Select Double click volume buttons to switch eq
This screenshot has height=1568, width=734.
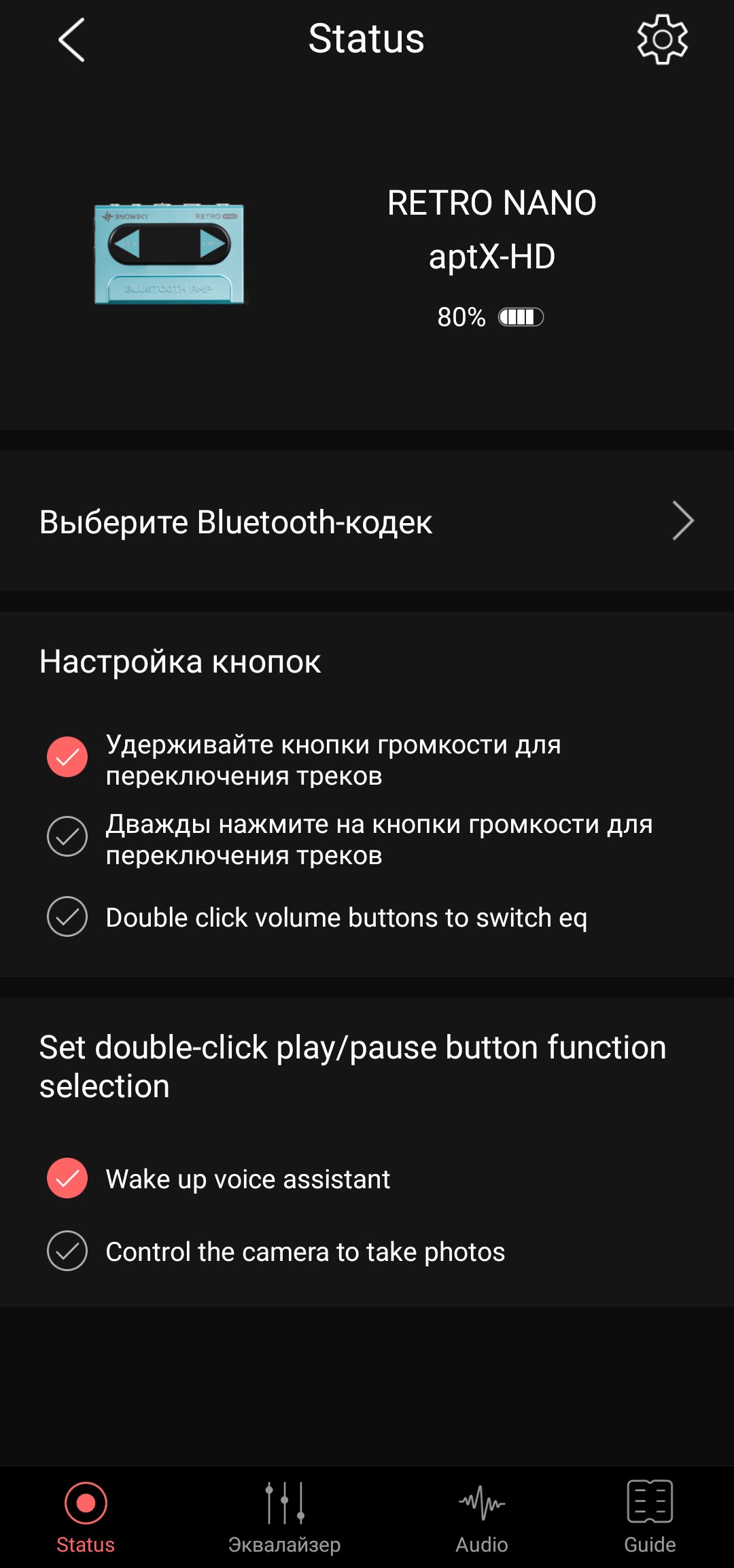[67, 916]
